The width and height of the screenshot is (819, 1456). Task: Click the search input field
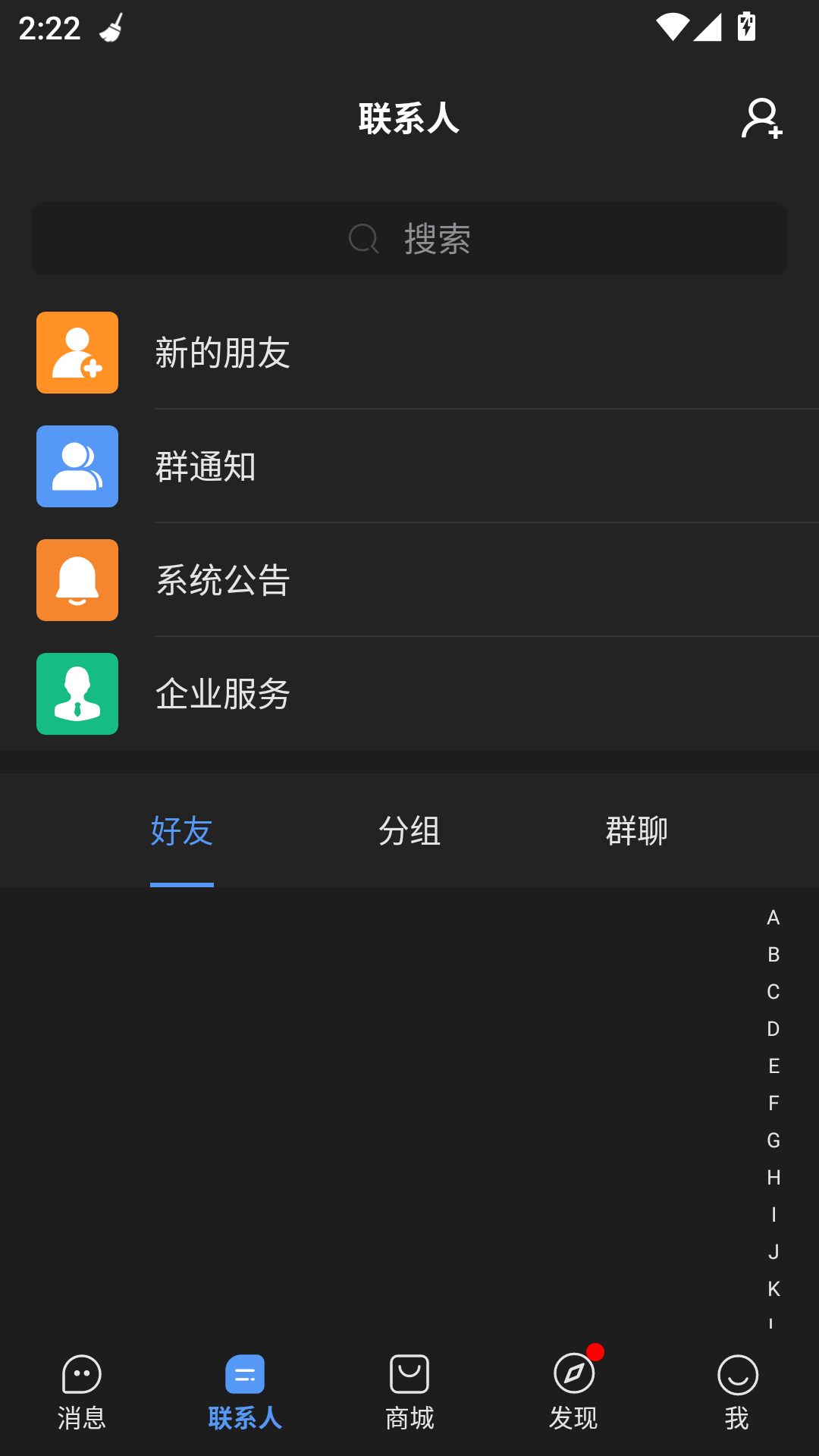(x=409, y=239)
